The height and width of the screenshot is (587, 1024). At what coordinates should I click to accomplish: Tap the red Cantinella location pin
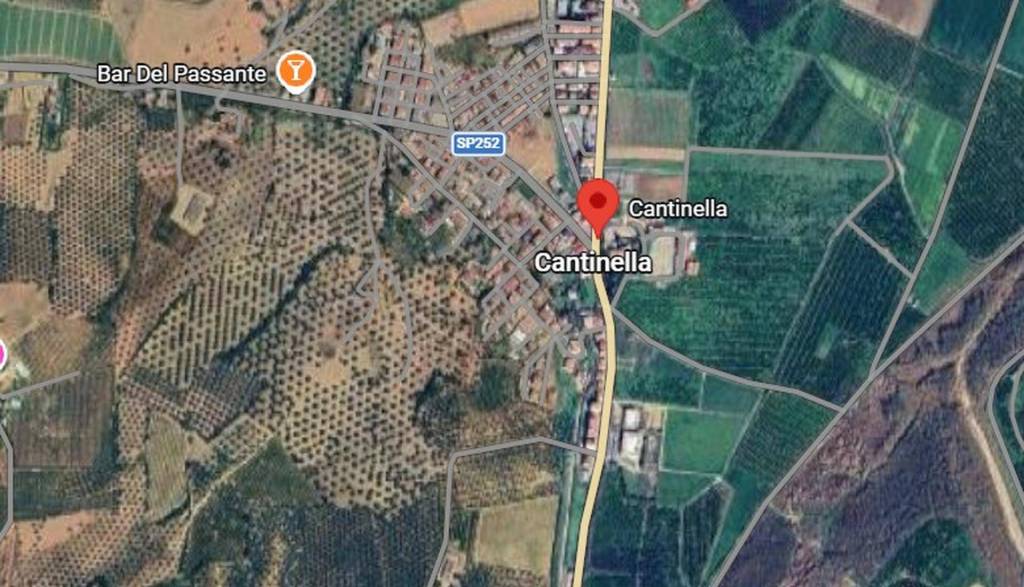pos(598,204)
